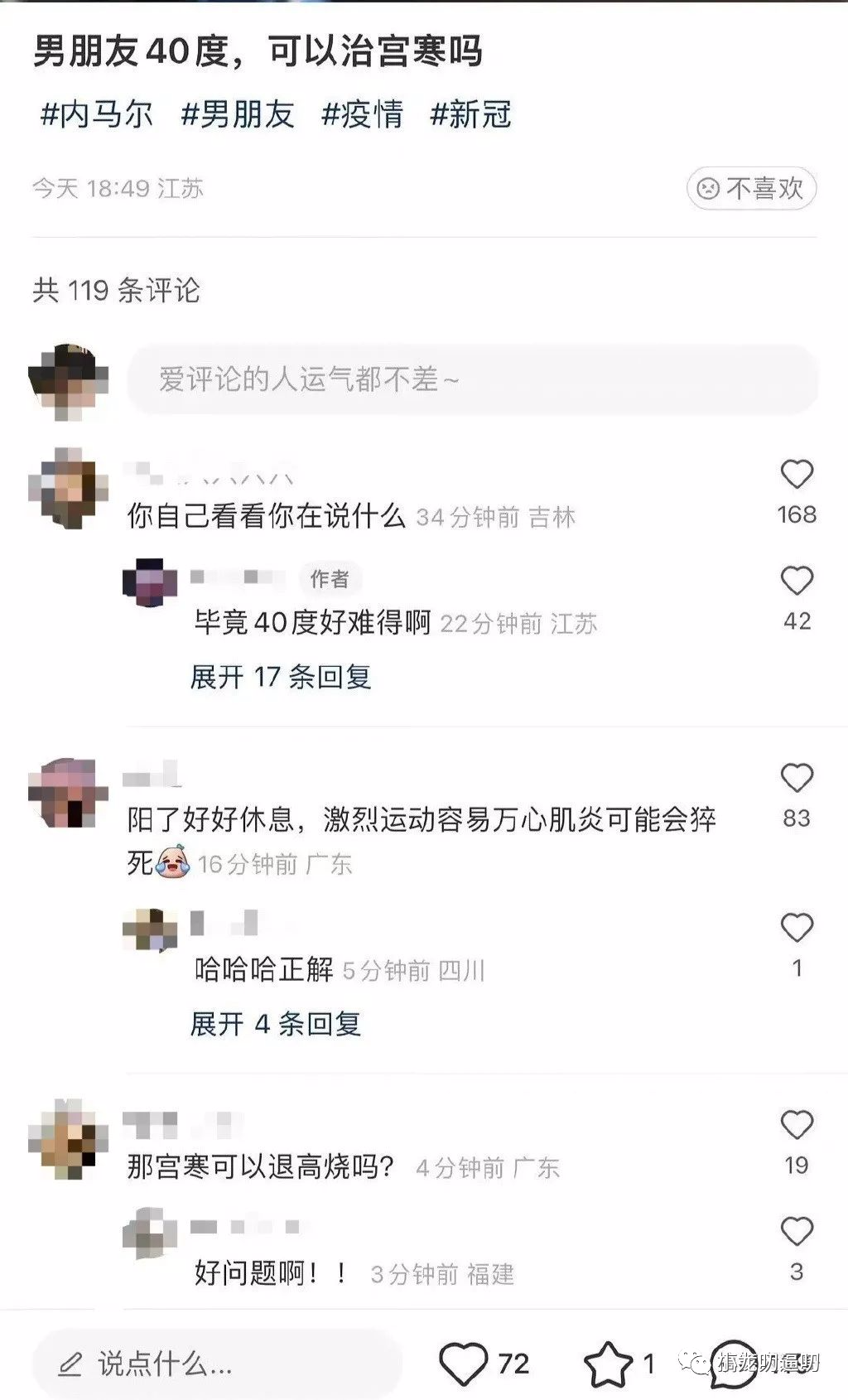Like the reply 哈哈哈正解
Image resolution: width=848 pixels, height=1400 pixels.
(x=797, y=929)
